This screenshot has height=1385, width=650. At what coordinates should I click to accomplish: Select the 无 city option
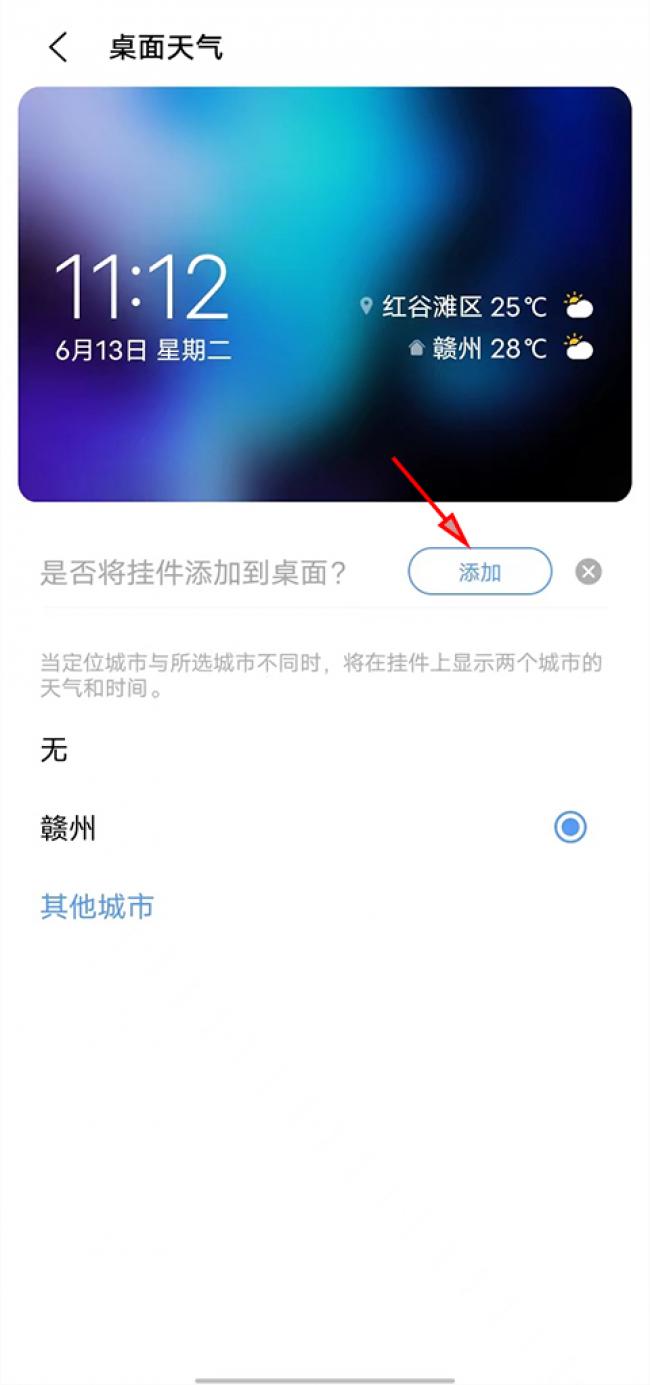click(54, 749)
